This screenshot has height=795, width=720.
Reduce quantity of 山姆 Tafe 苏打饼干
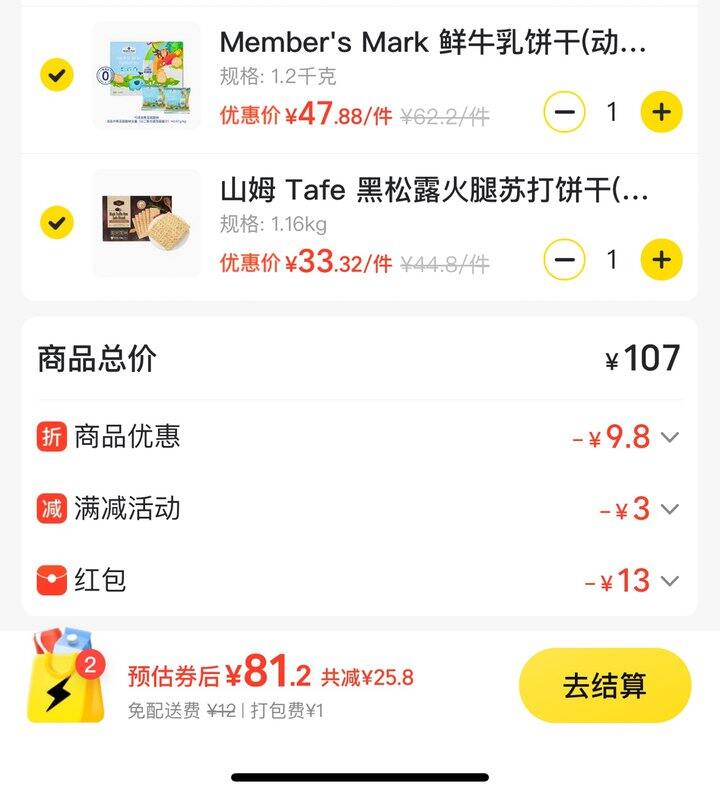click(x=564, y=260)
